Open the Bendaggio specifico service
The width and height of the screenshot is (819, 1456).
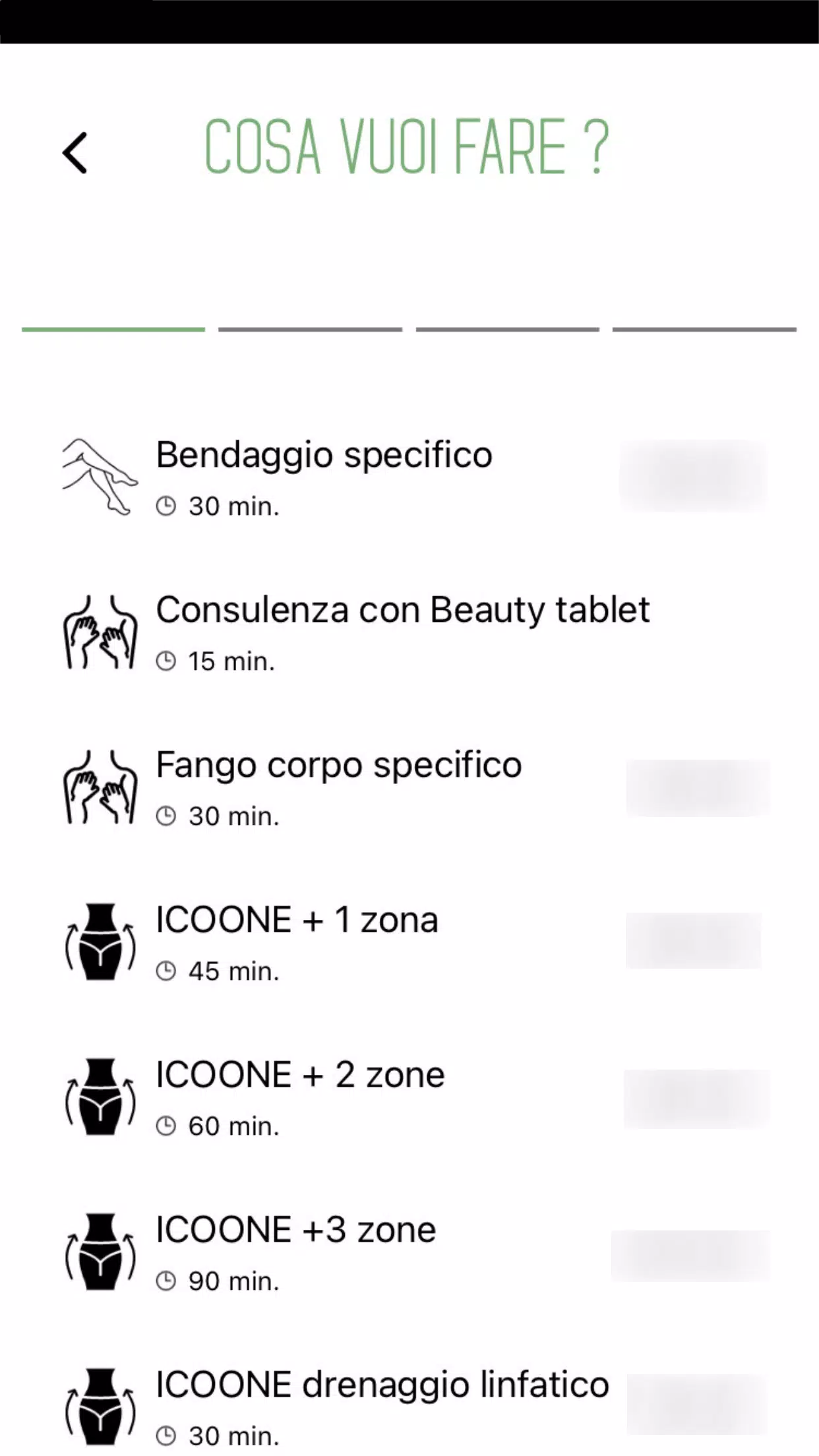322,454
